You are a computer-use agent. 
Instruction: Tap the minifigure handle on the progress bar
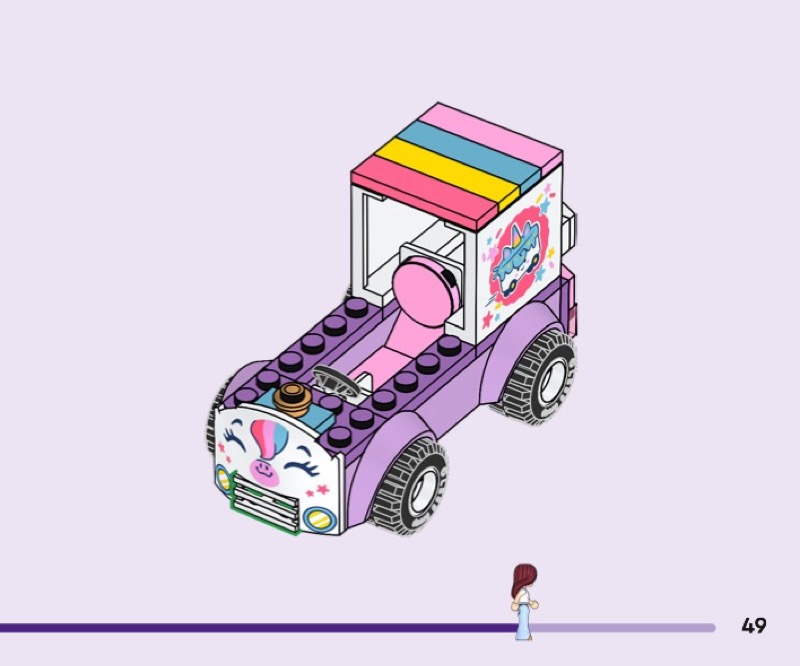point(523,602)
